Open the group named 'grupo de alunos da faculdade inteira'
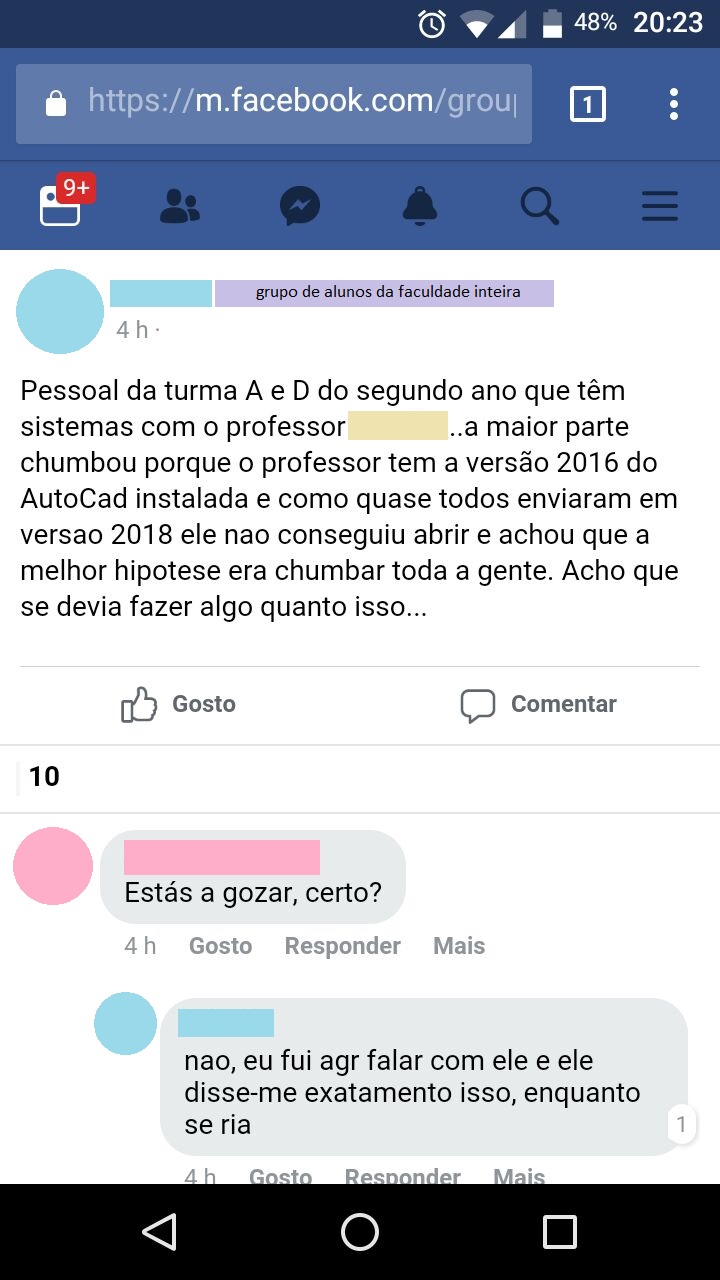Viewport: 720px width, 1280px height. pyautogui.click(x=384, y=293)
